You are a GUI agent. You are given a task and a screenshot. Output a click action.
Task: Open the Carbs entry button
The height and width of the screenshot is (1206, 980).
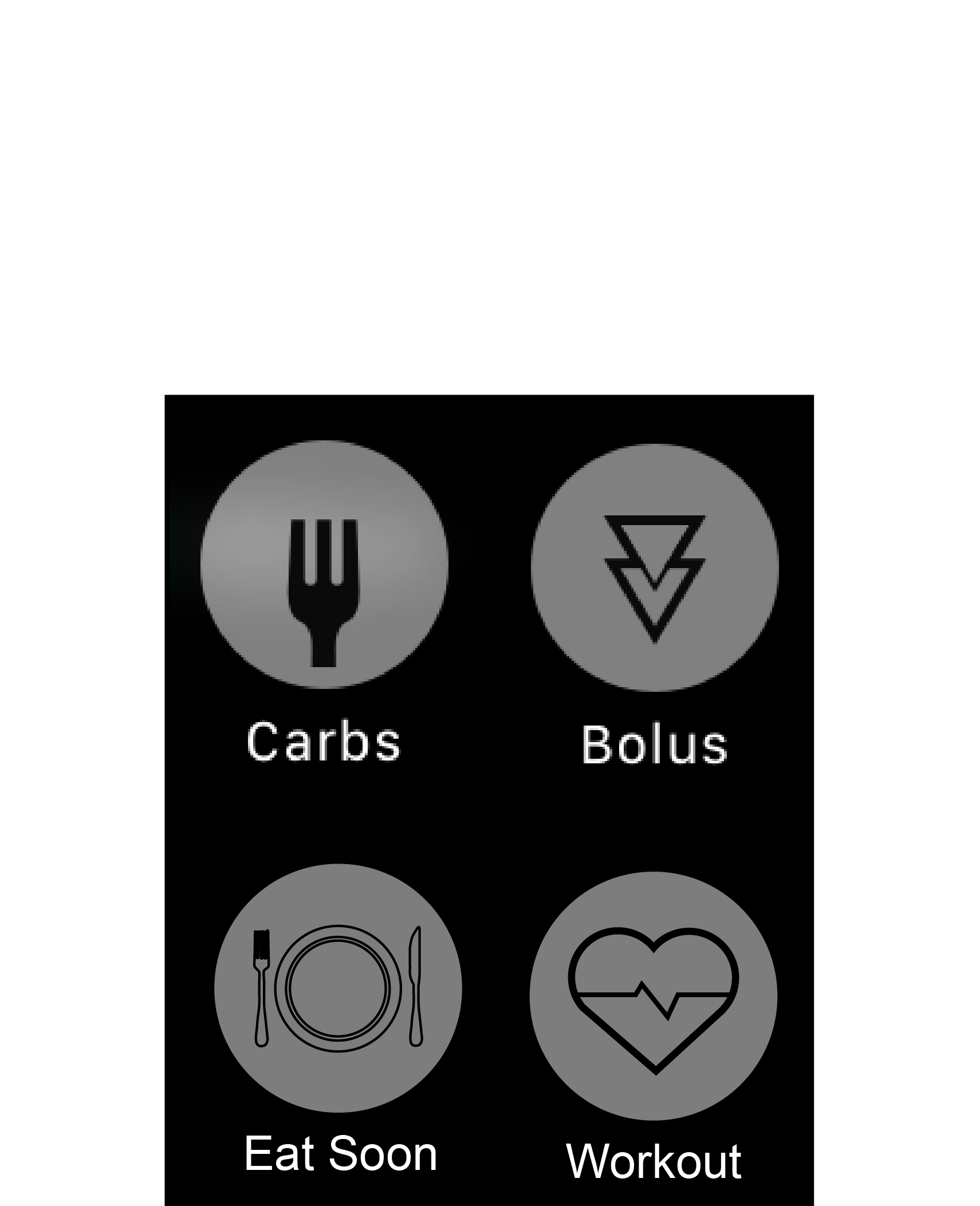pos(324,564)
